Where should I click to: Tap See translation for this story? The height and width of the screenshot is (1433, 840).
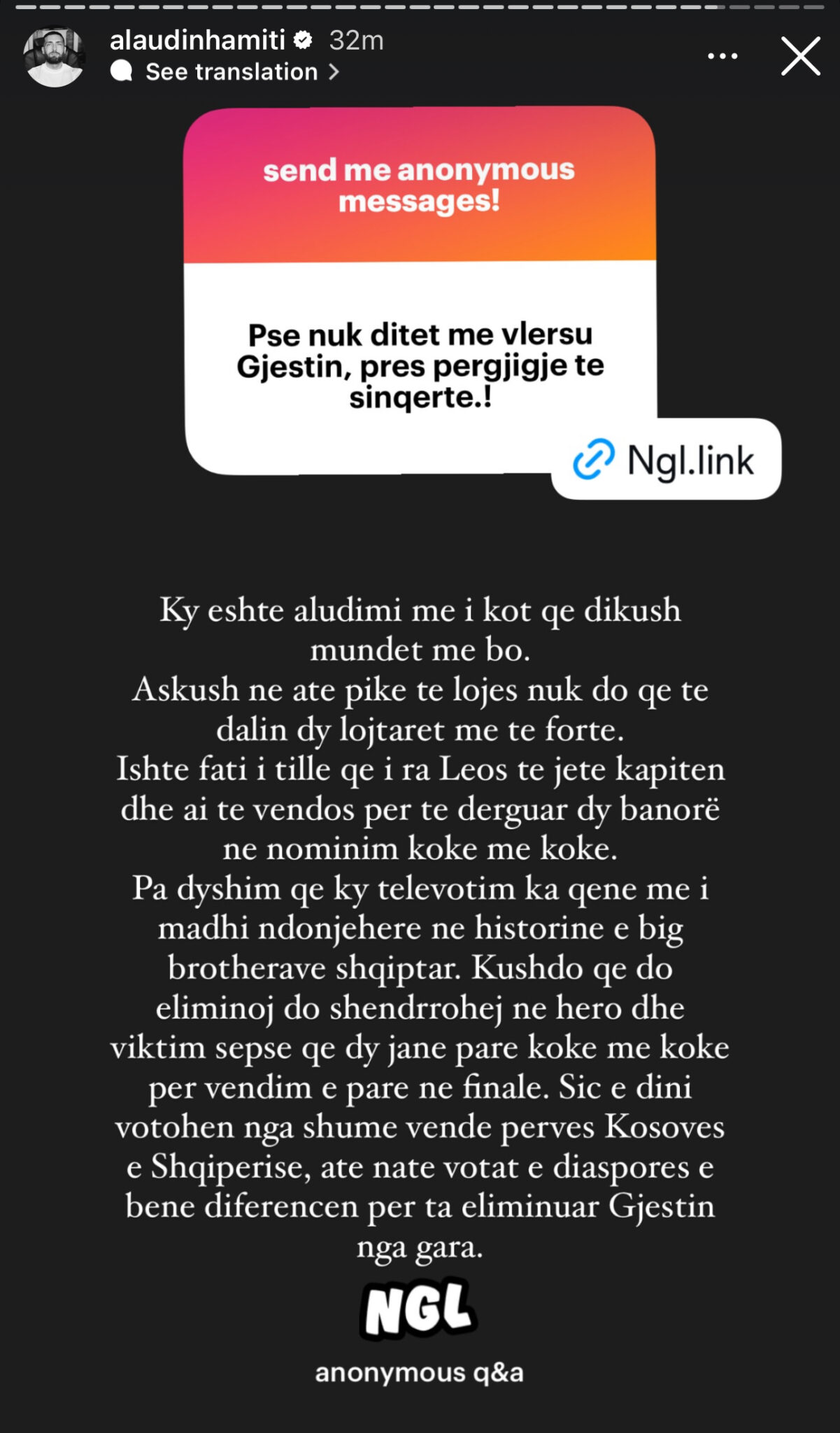pos(232,72)
